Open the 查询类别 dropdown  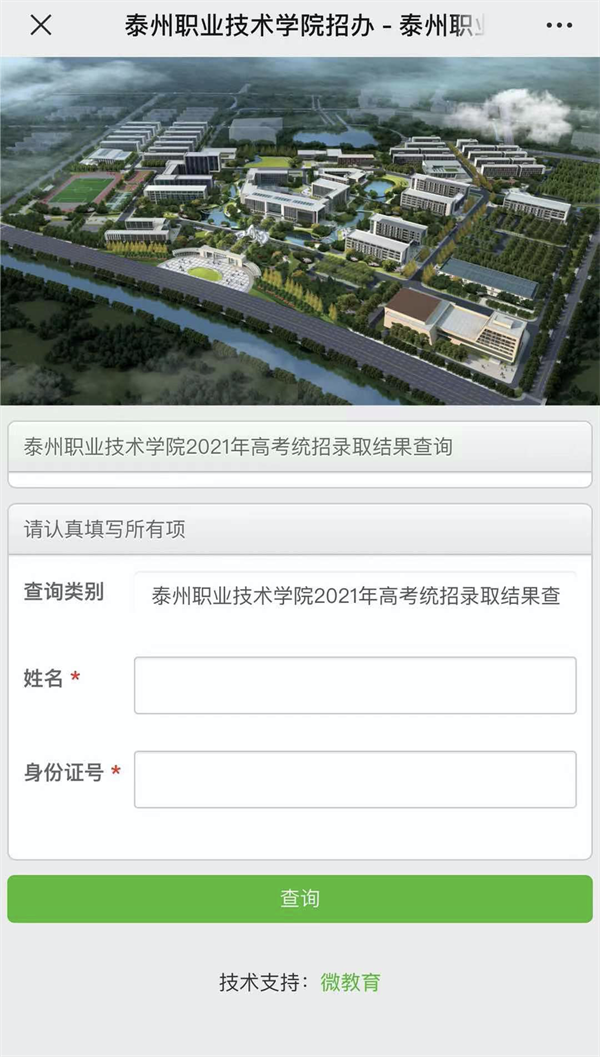pos(355,596)
